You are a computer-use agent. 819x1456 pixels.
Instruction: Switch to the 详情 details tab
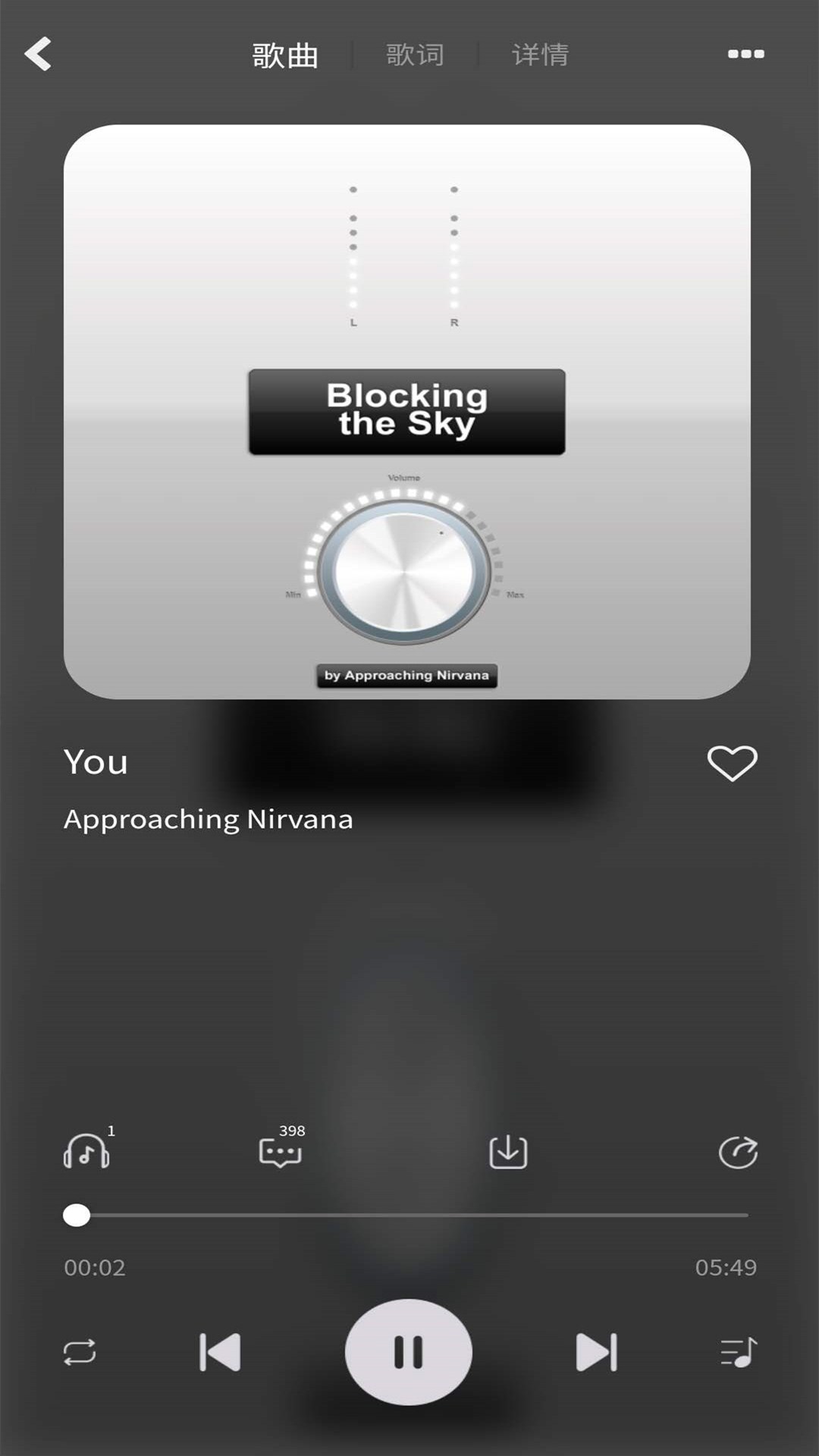[x=540, y=55]
